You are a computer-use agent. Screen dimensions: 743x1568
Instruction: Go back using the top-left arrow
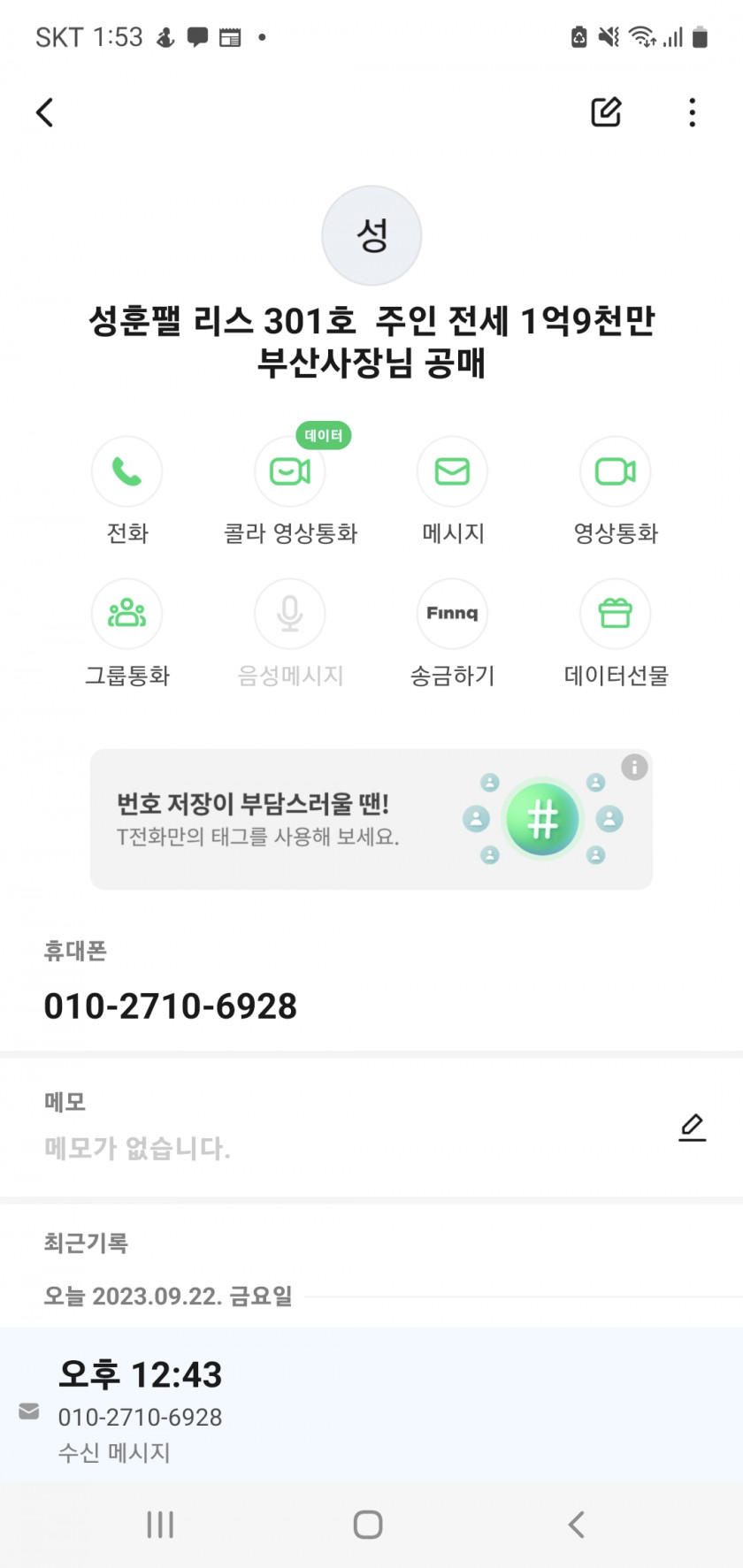pos(44,112)
